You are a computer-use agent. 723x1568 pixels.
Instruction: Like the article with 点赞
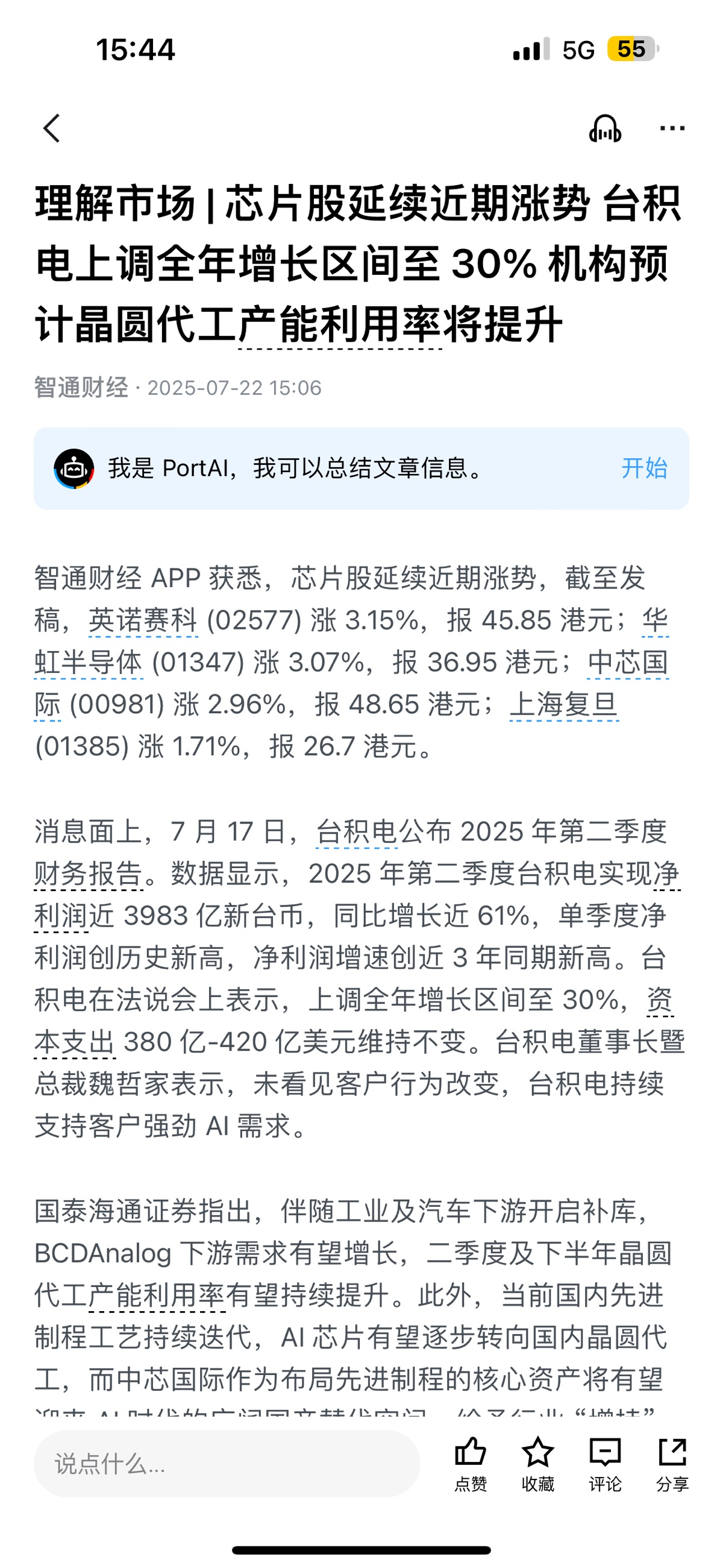[471, 1464]
